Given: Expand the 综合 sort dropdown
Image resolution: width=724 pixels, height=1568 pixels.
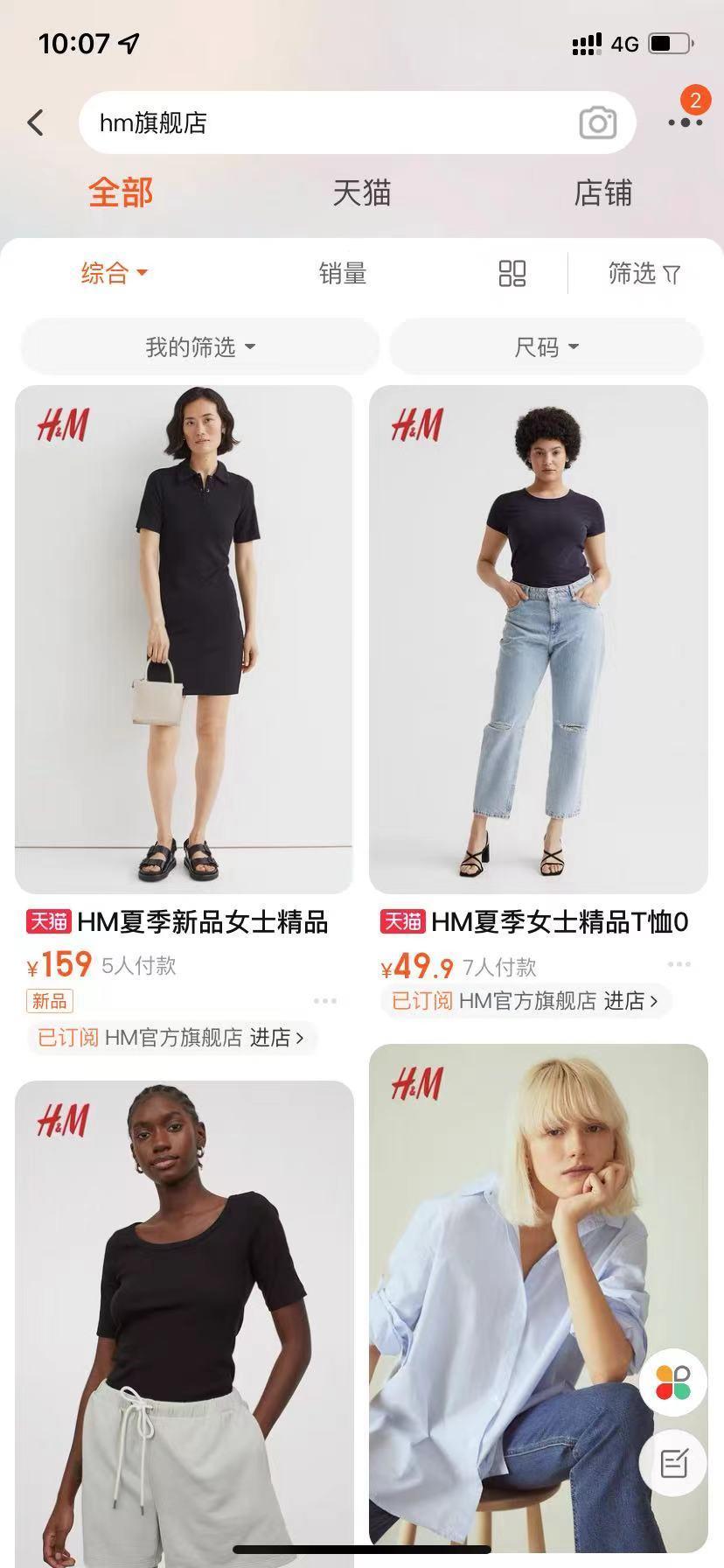Looking at the screenshot, I should pyautogui.click(x=114, y=273).
